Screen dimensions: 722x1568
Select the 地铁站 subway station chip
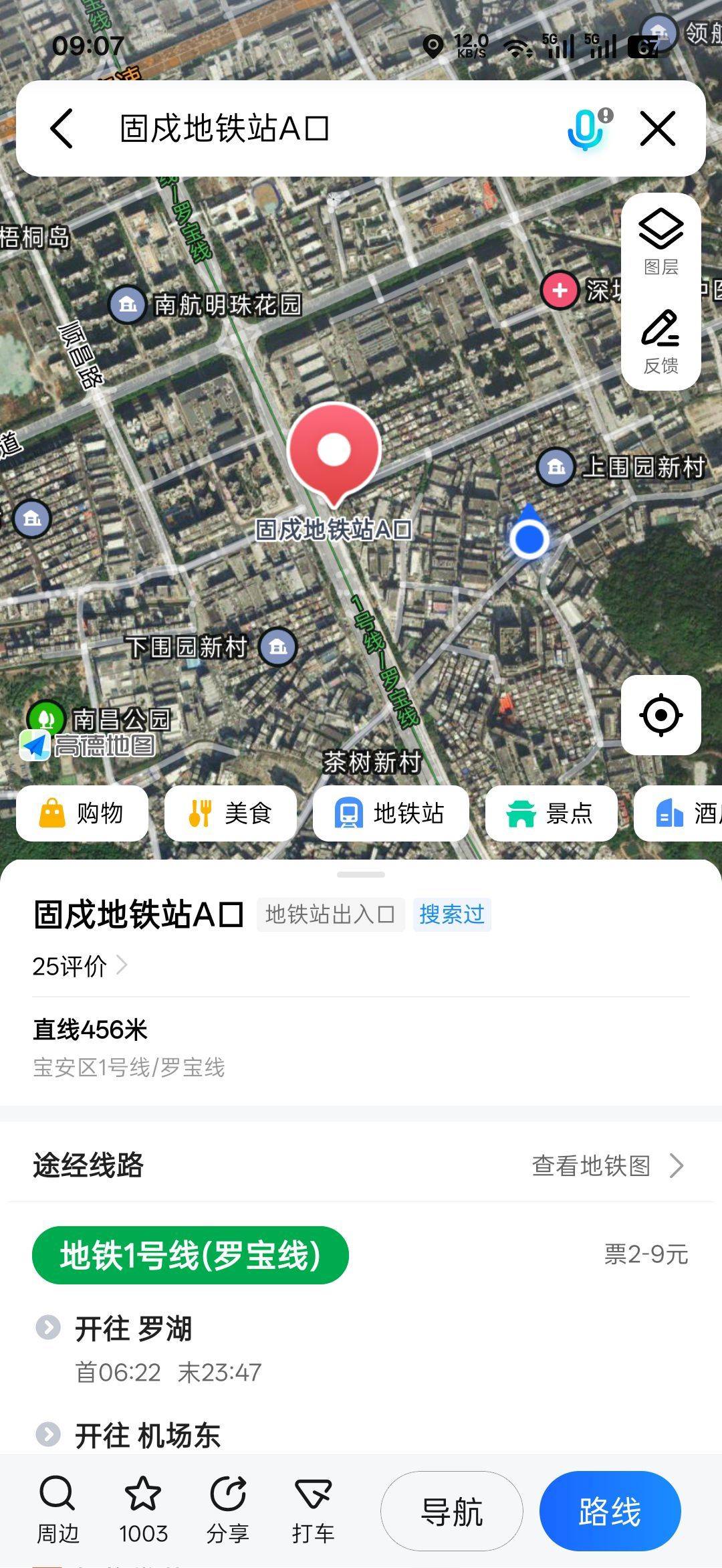390,813
